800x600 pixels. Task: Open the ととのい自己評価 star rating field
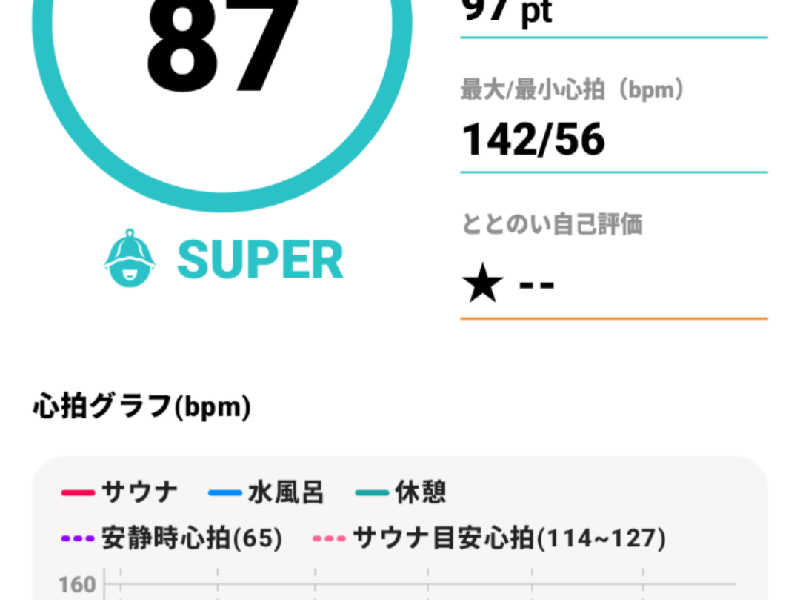pos(611,286)
